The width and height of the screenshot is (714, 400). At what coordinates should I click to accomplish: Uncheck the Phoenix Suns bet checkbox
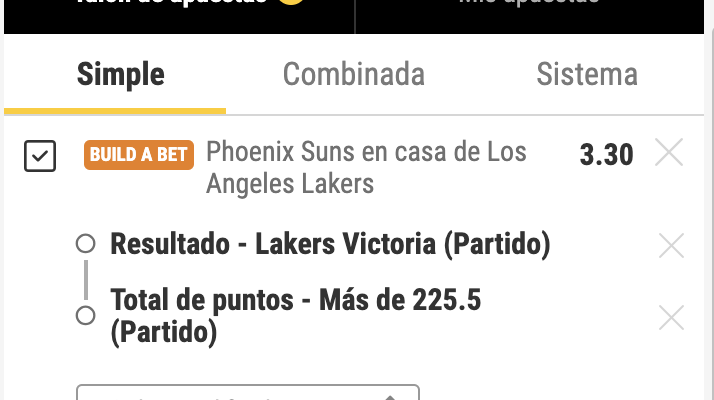pyautogui.click(x=40, y=155)
